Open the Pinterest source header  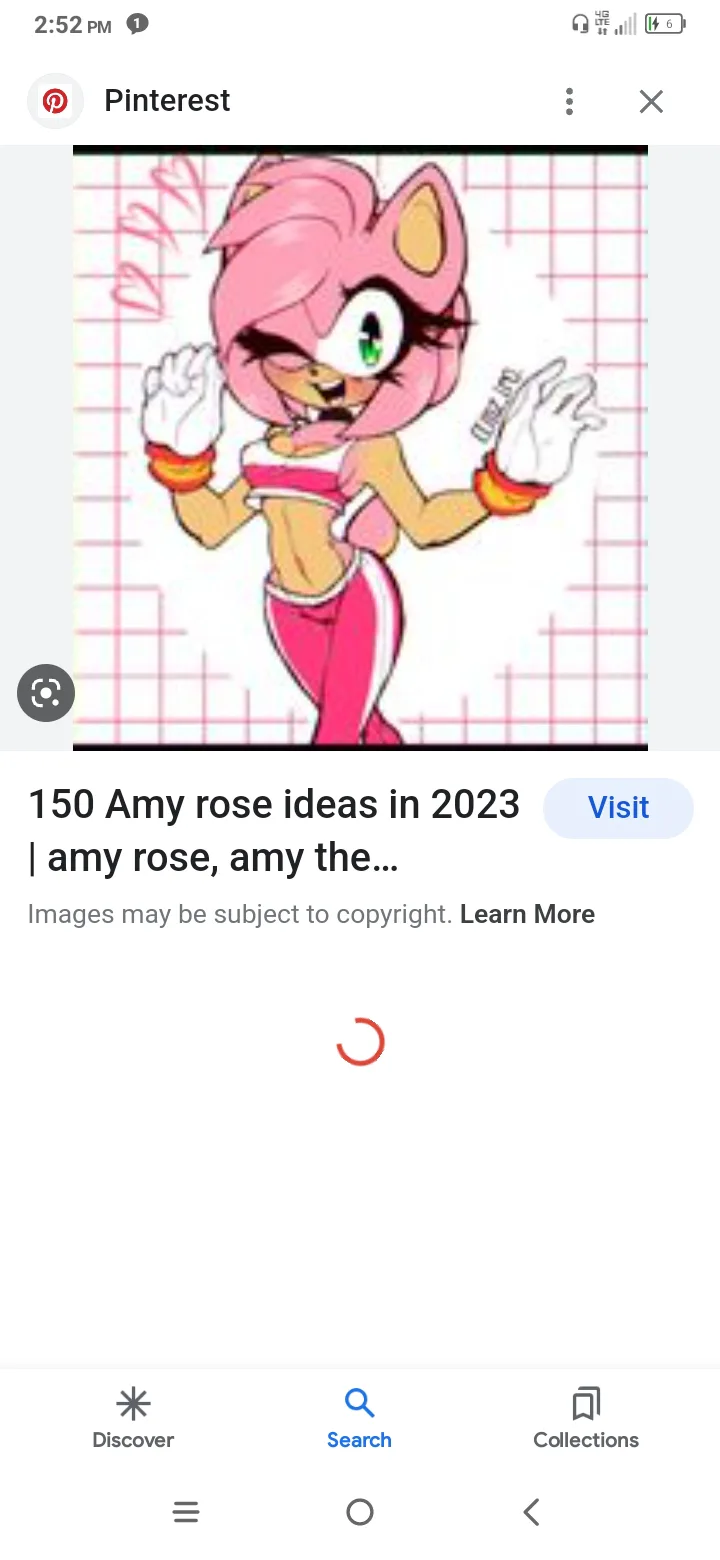tap(167, 101)
